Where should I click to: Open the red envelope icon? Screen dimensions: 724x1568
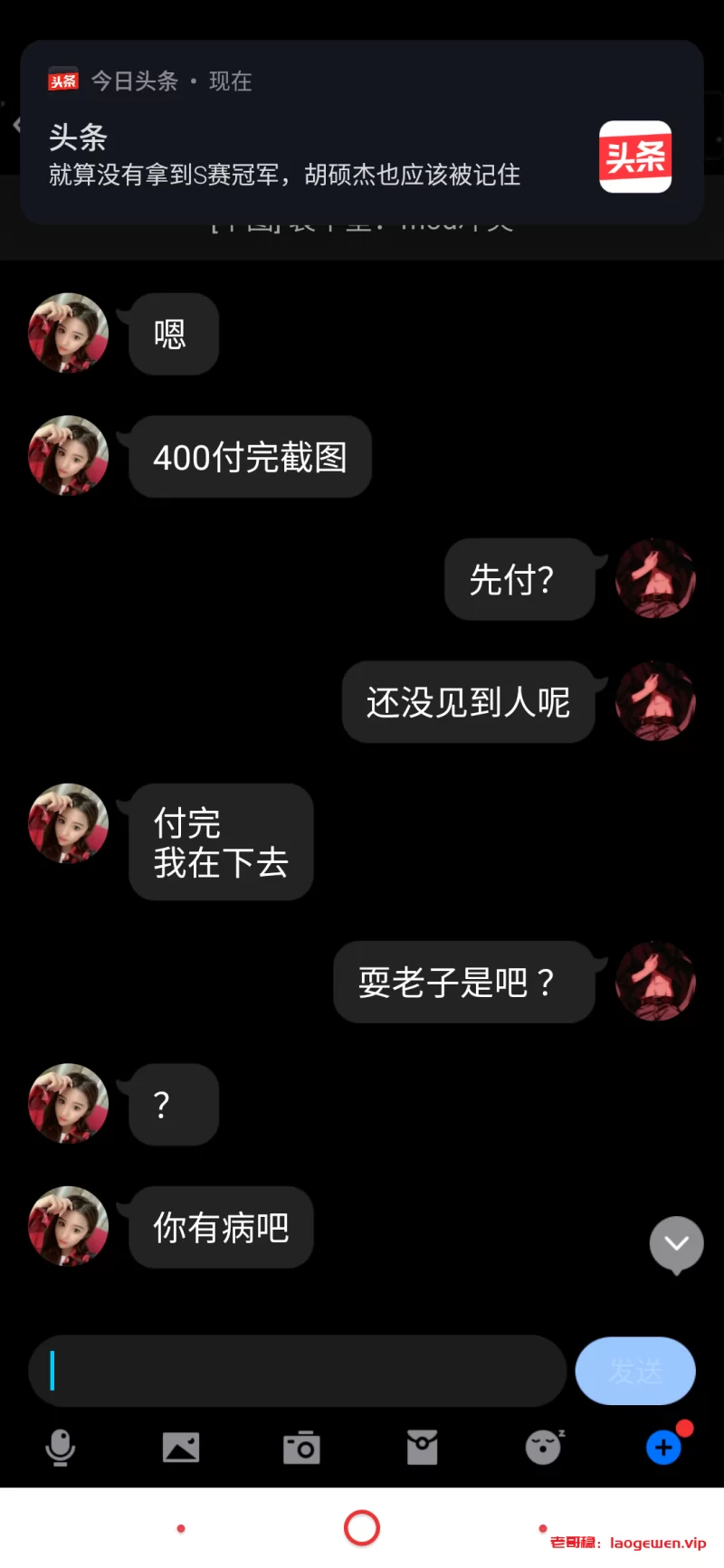click(x=422, y=1448)
